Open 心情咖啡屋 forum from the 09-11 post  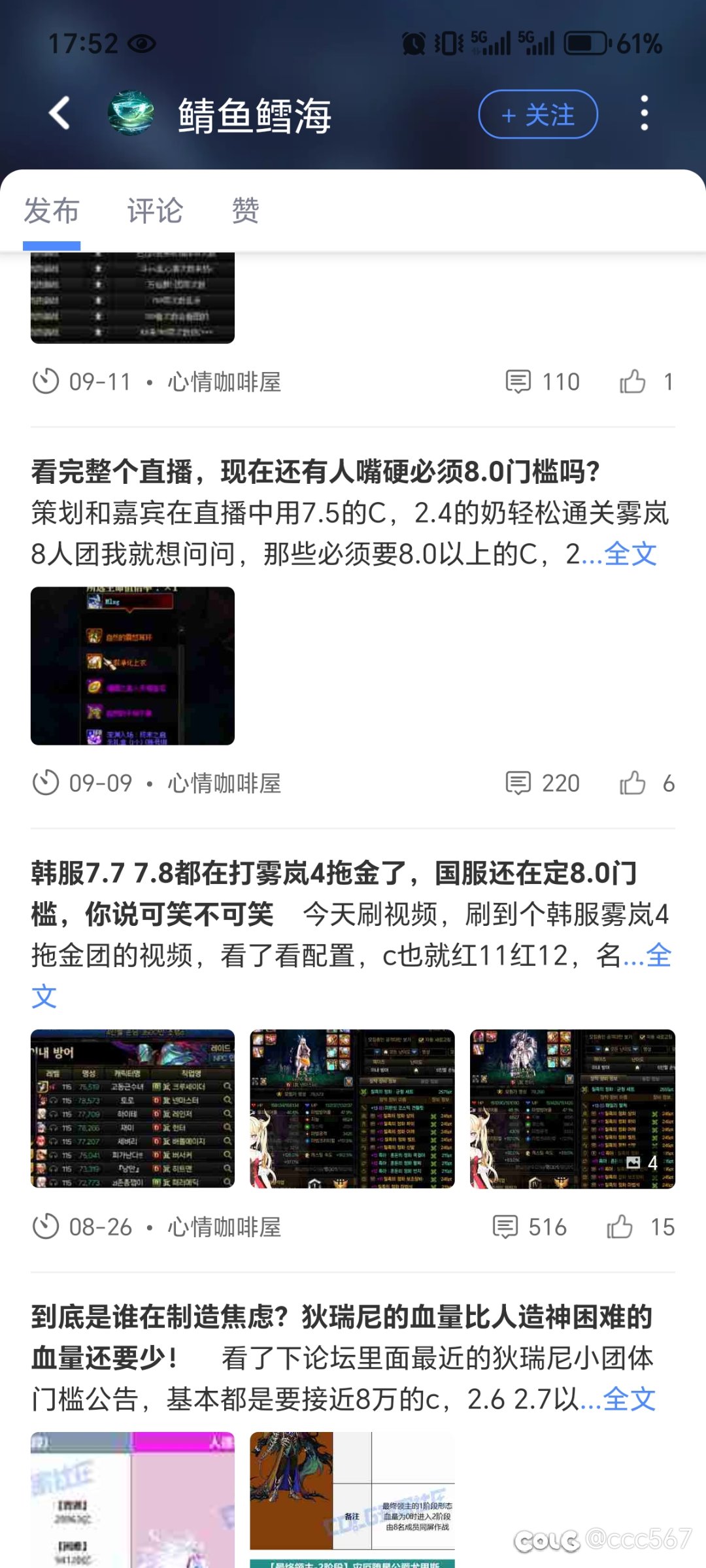click(x=224, y=382)
